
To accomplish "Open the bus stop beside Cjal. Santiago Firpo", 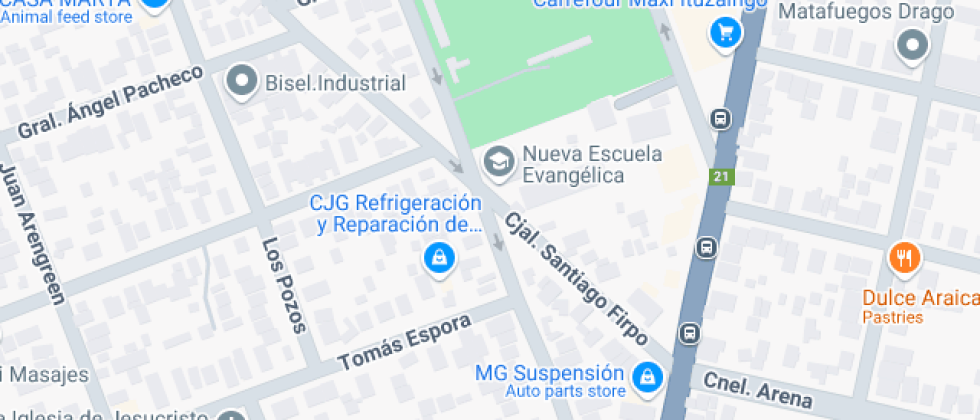I will [x=706, y=246].
